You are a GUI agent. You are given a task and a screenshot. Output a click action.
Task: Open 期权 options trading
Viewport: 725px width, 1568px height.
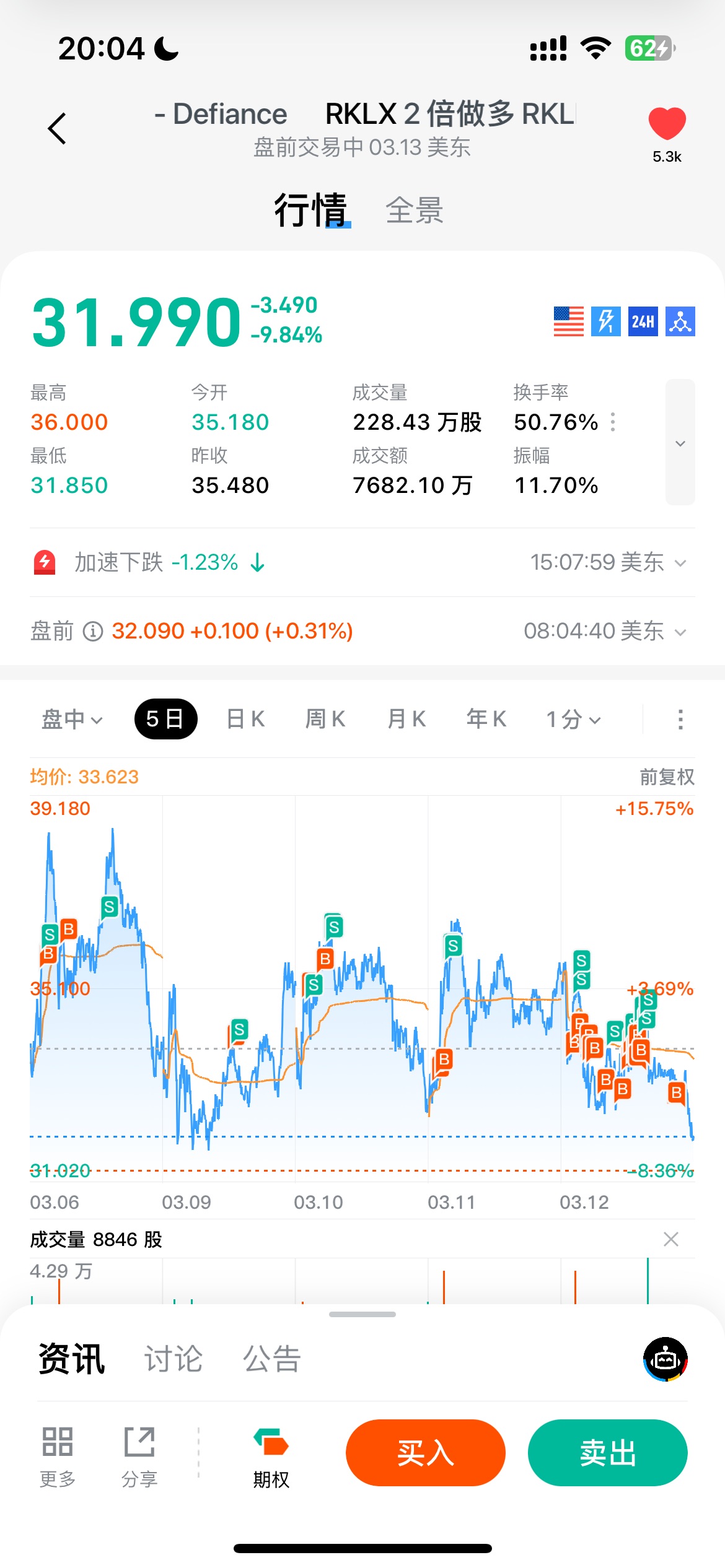click(271, 1455)
